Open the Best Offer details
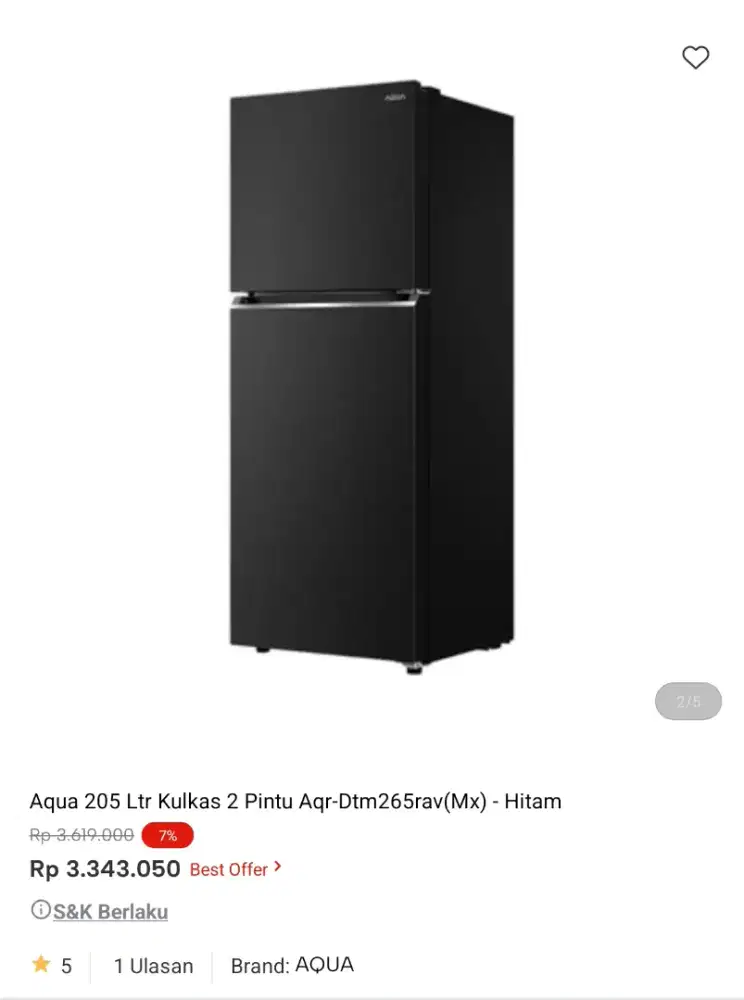This screenshot has height=1000, width=744. 236,869
